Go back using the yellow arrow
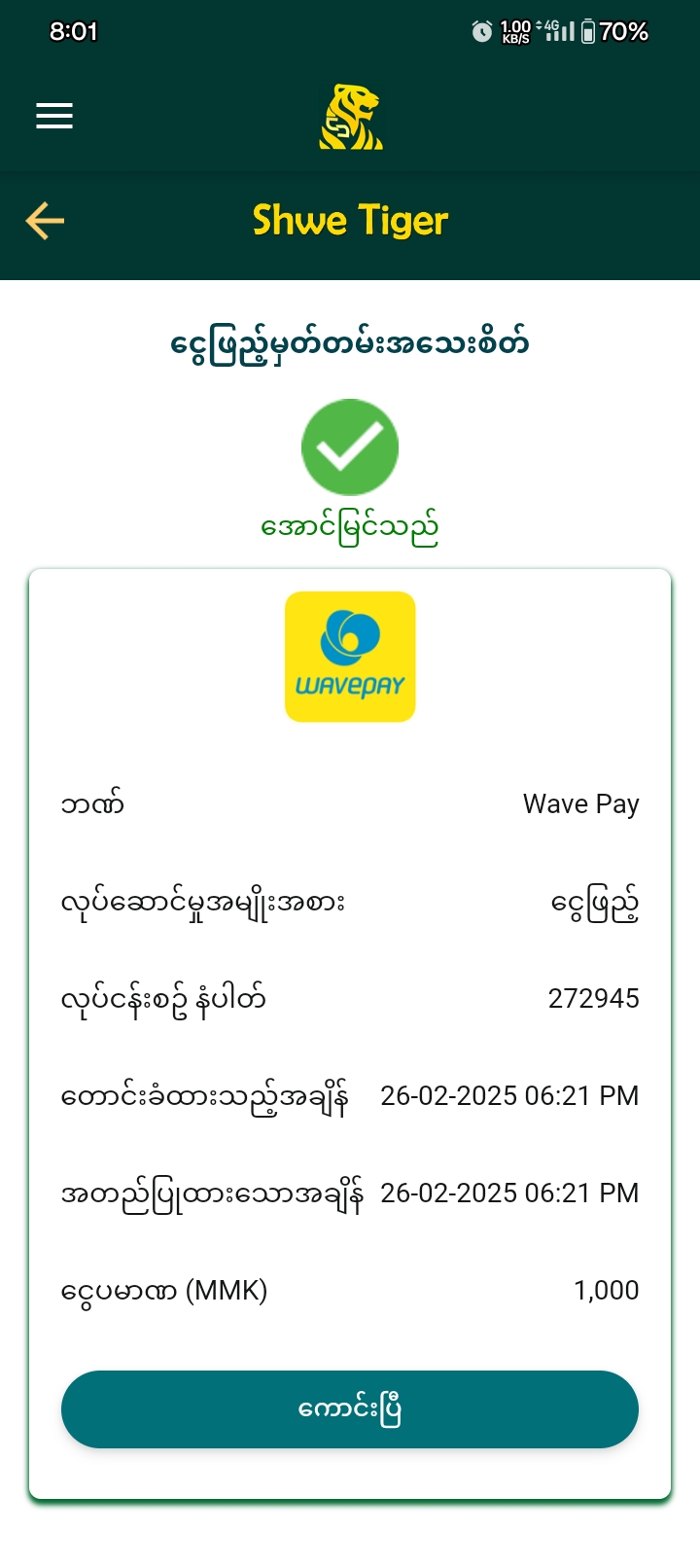 pos(45,221)
